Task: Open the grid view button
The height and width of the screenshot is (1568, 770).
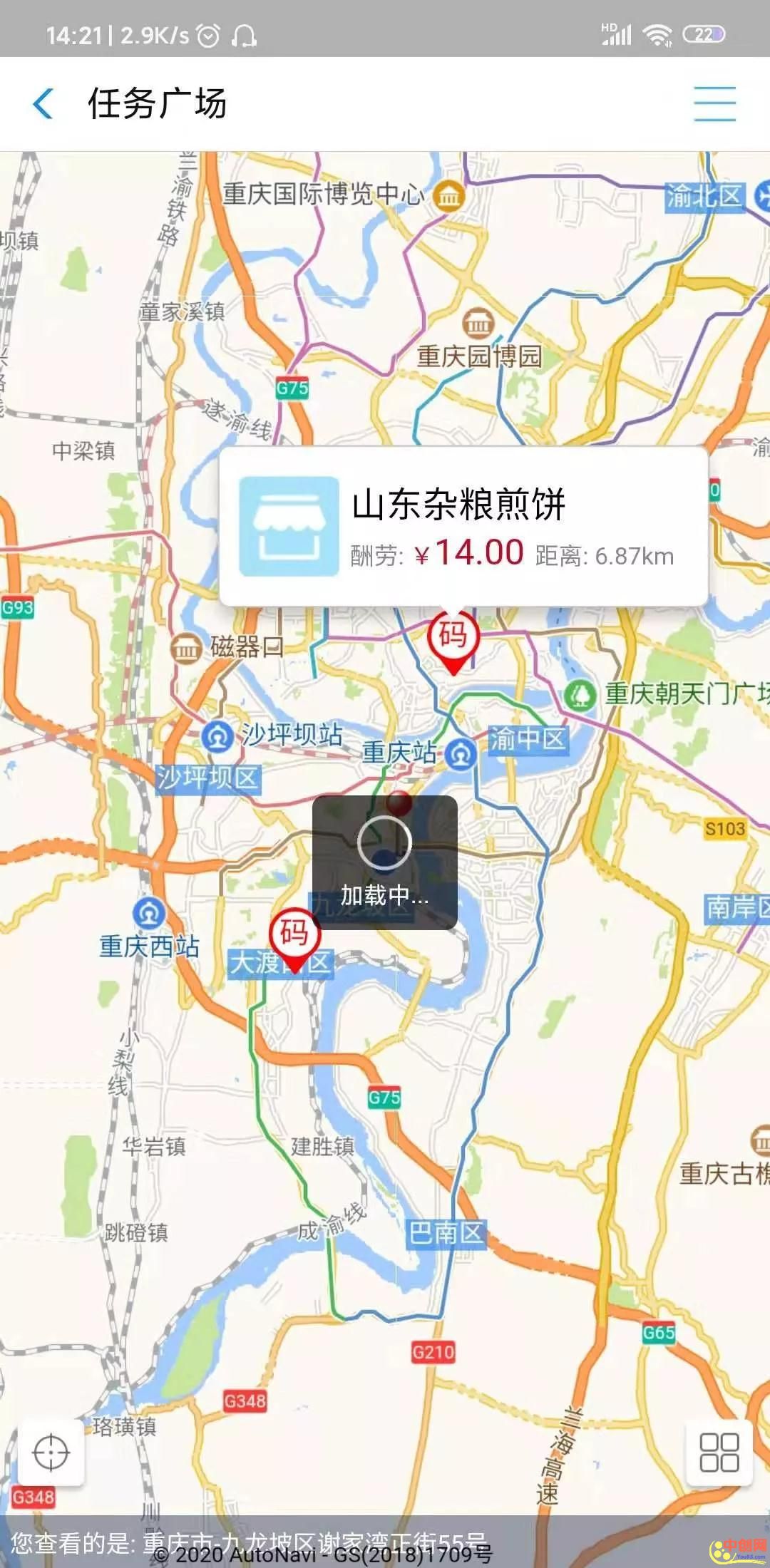Action: (x=719, y=1453)
